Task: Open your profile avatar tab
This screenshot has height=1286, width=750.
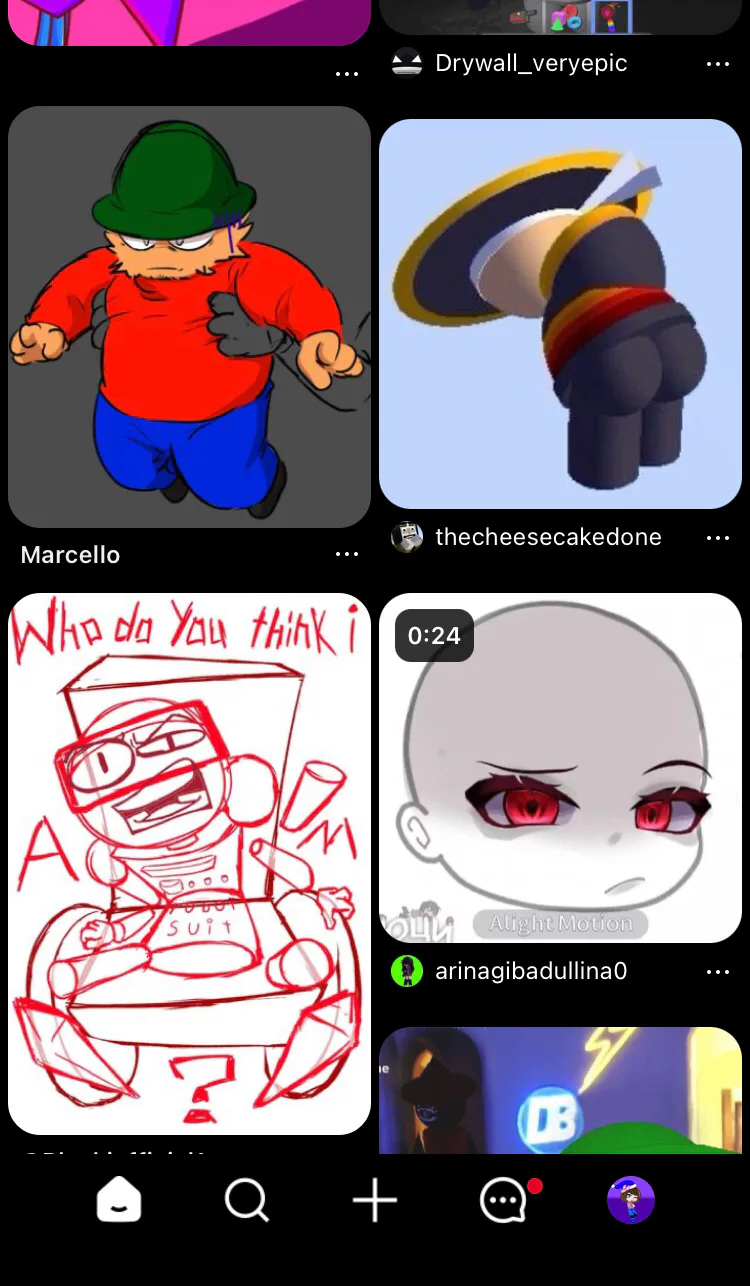Action: click(x=631, y=1199)
